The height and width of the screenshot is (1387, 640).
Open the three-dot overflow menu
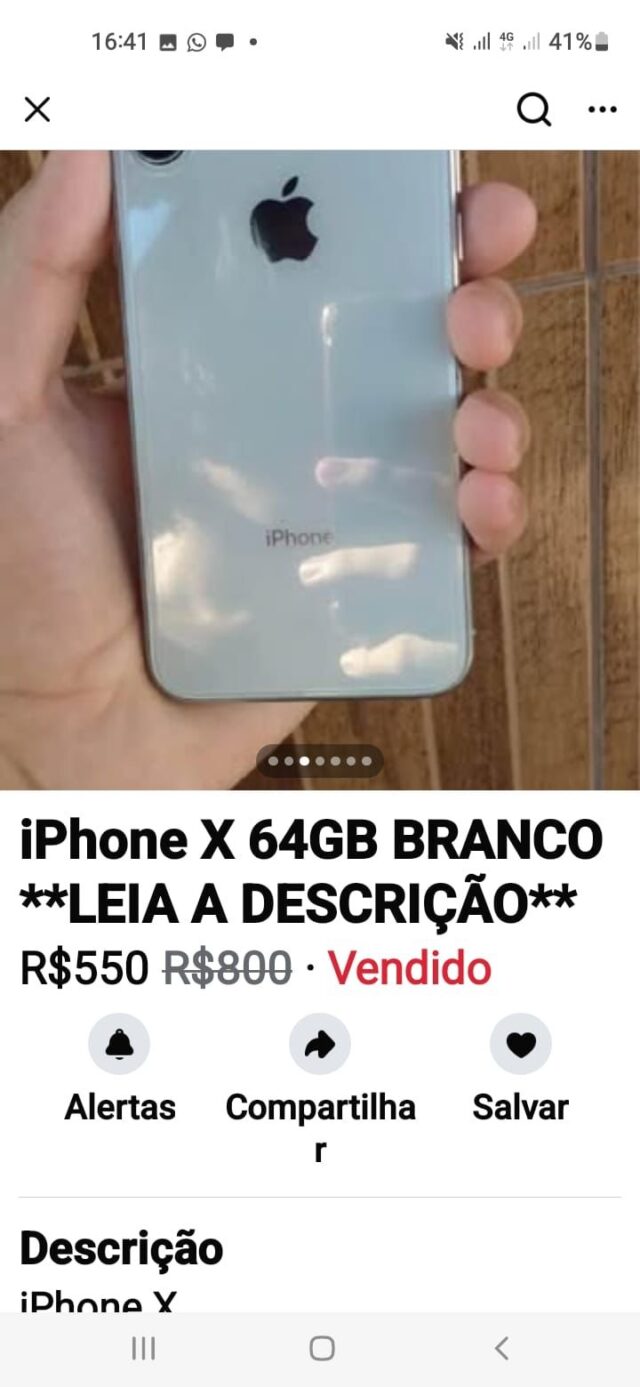point(602,109)
